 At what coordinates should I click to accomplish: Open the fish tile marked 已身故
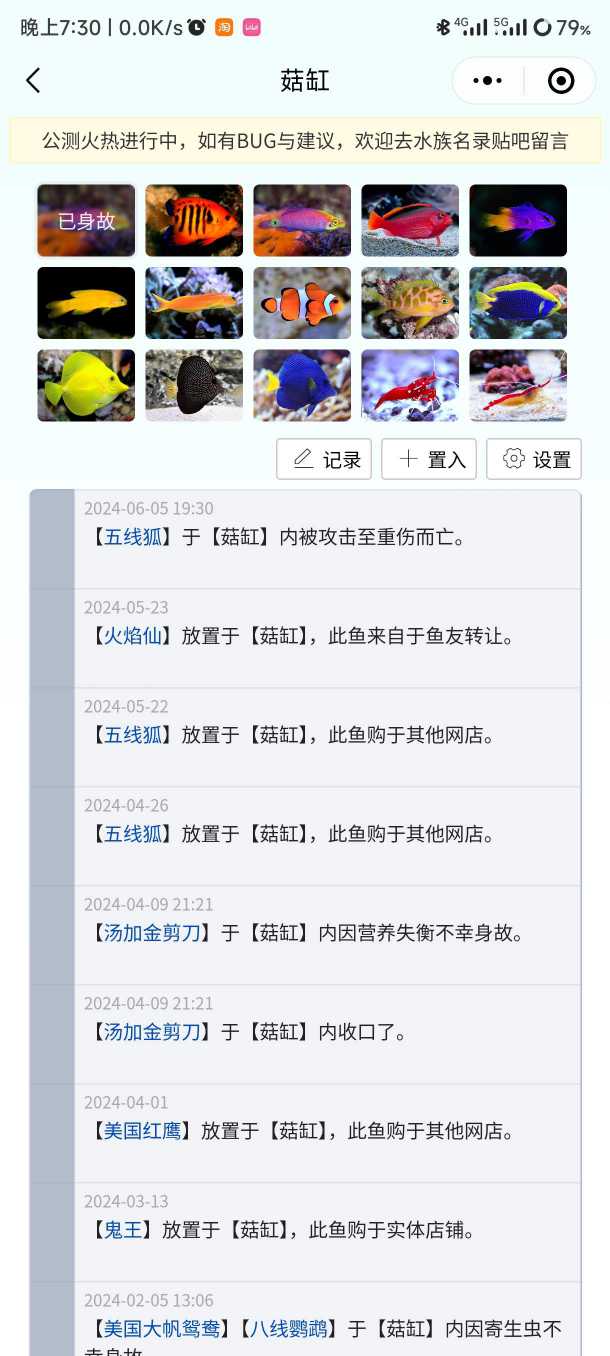pos(86,220)
